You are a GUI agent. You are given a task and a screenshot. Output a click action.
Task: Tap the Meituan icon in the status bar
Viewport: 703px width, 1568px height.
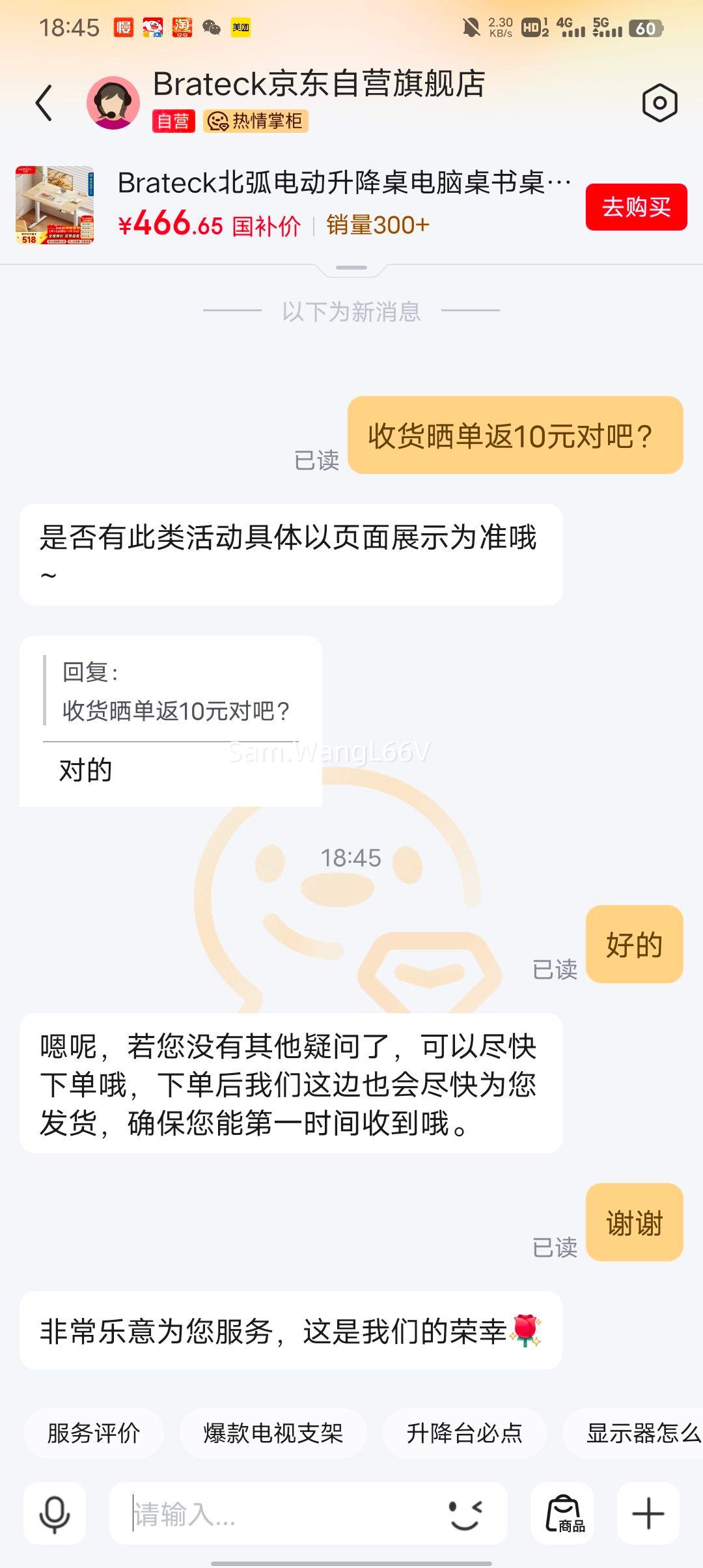(241, 26)
